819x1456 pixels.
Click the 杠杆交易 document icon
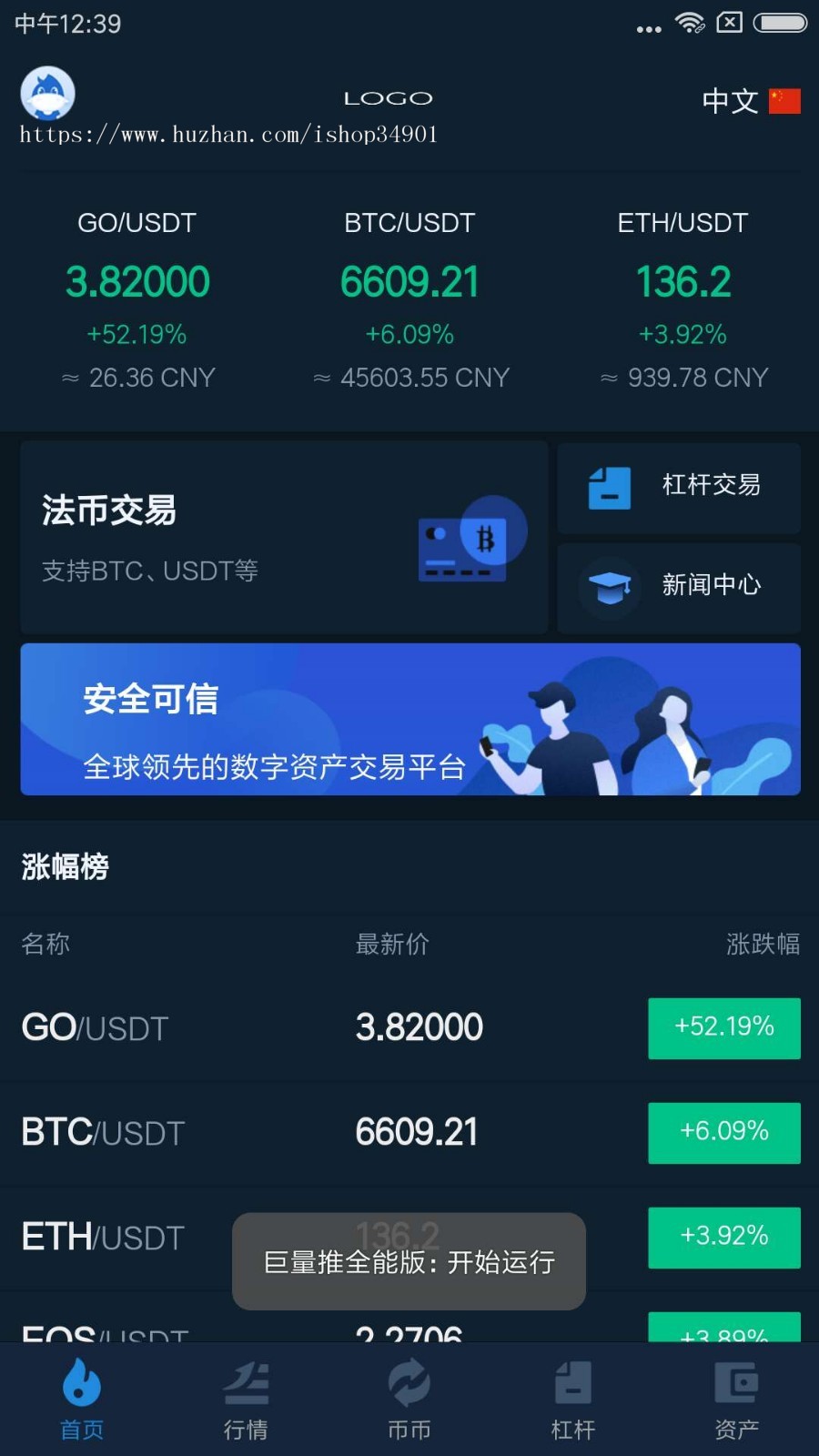click(608, 488)
